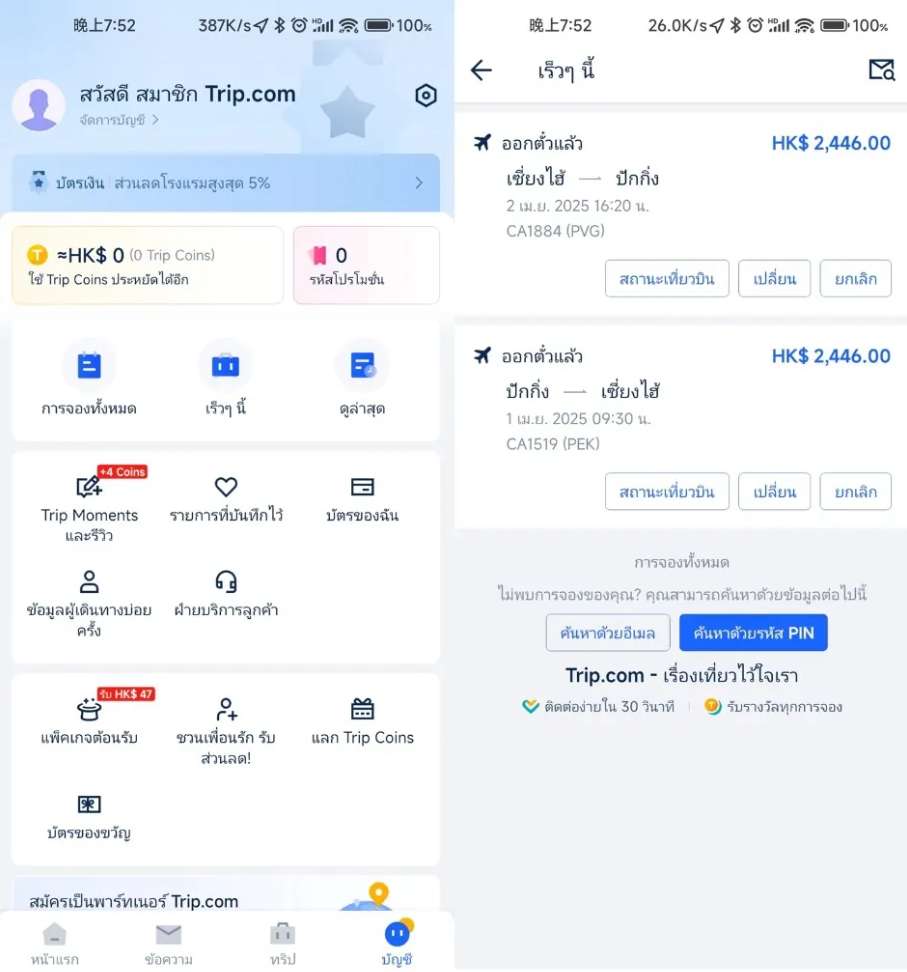Image resolution: width=907 pixels, height=972 pixels.
Task: Open the ข้อความ tab
Action: [x=168, y=944]
